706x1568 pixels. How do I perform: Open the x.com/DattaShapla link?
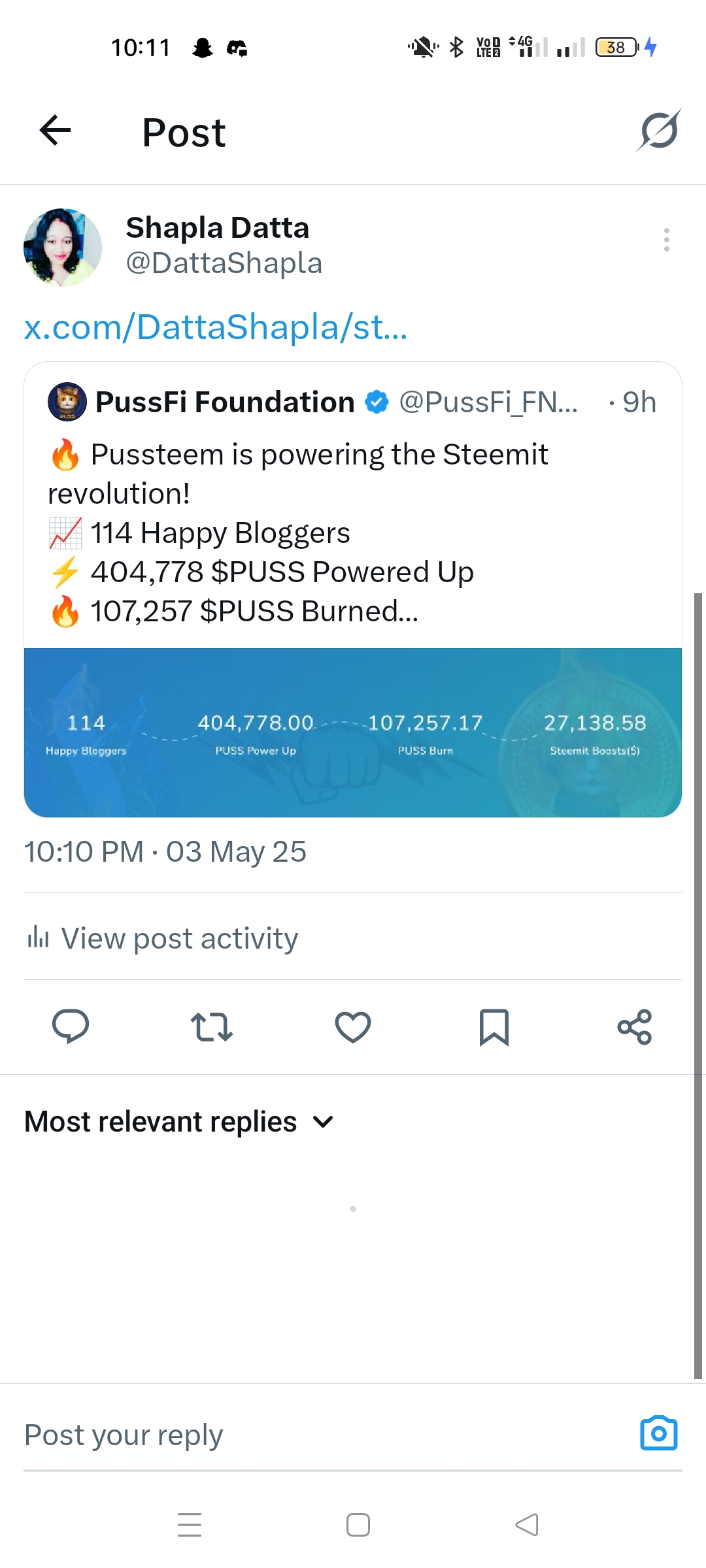pos(216,327)
